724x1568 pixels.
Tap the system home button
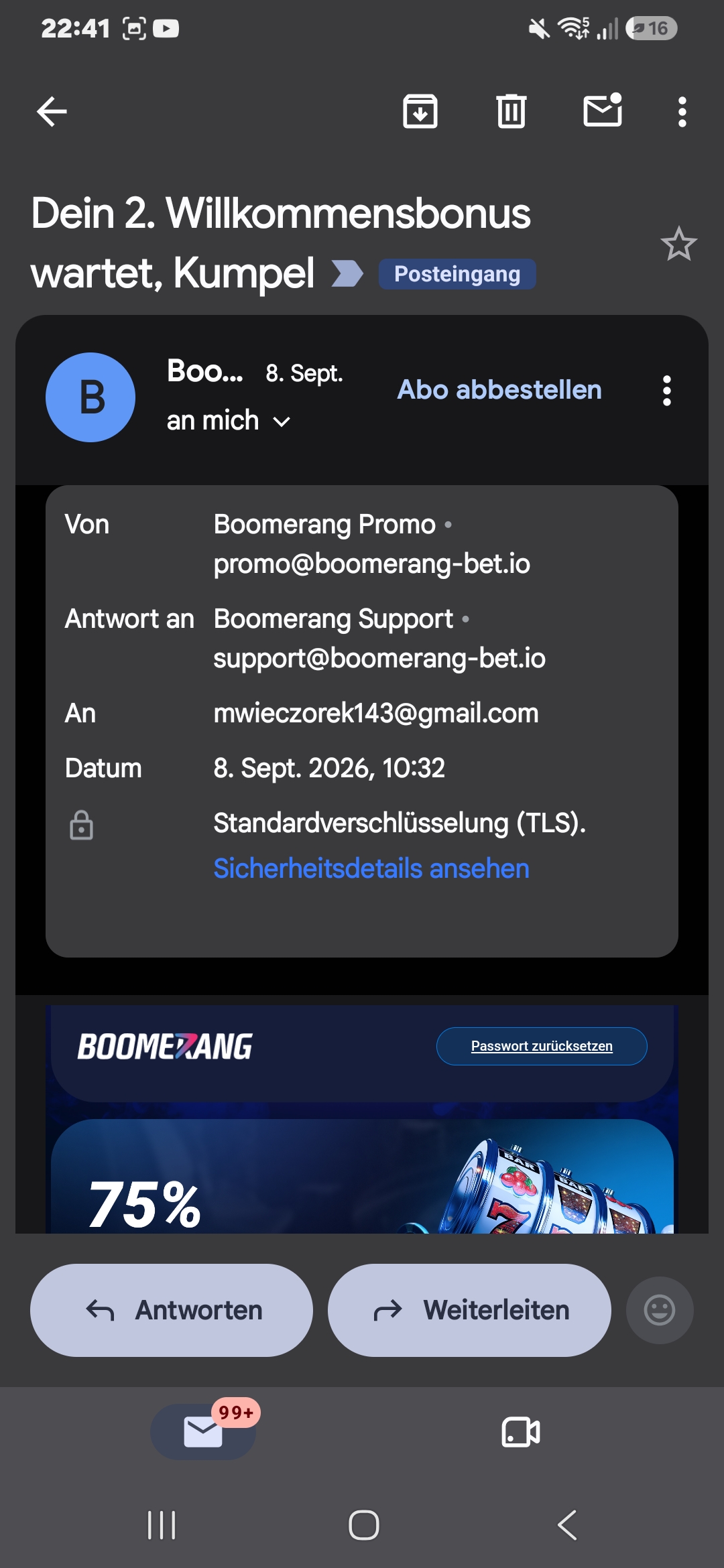(x=364, y=1525)
